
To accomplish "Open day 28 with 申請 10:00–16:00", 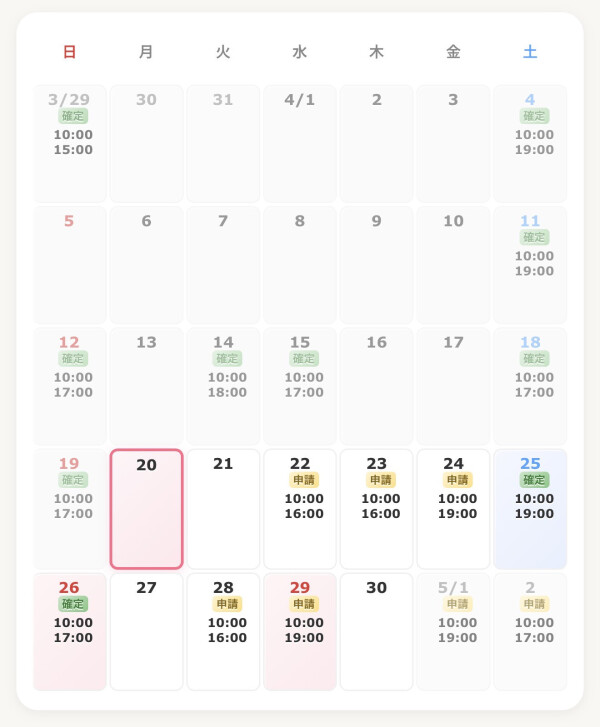I will pos(223,631).
